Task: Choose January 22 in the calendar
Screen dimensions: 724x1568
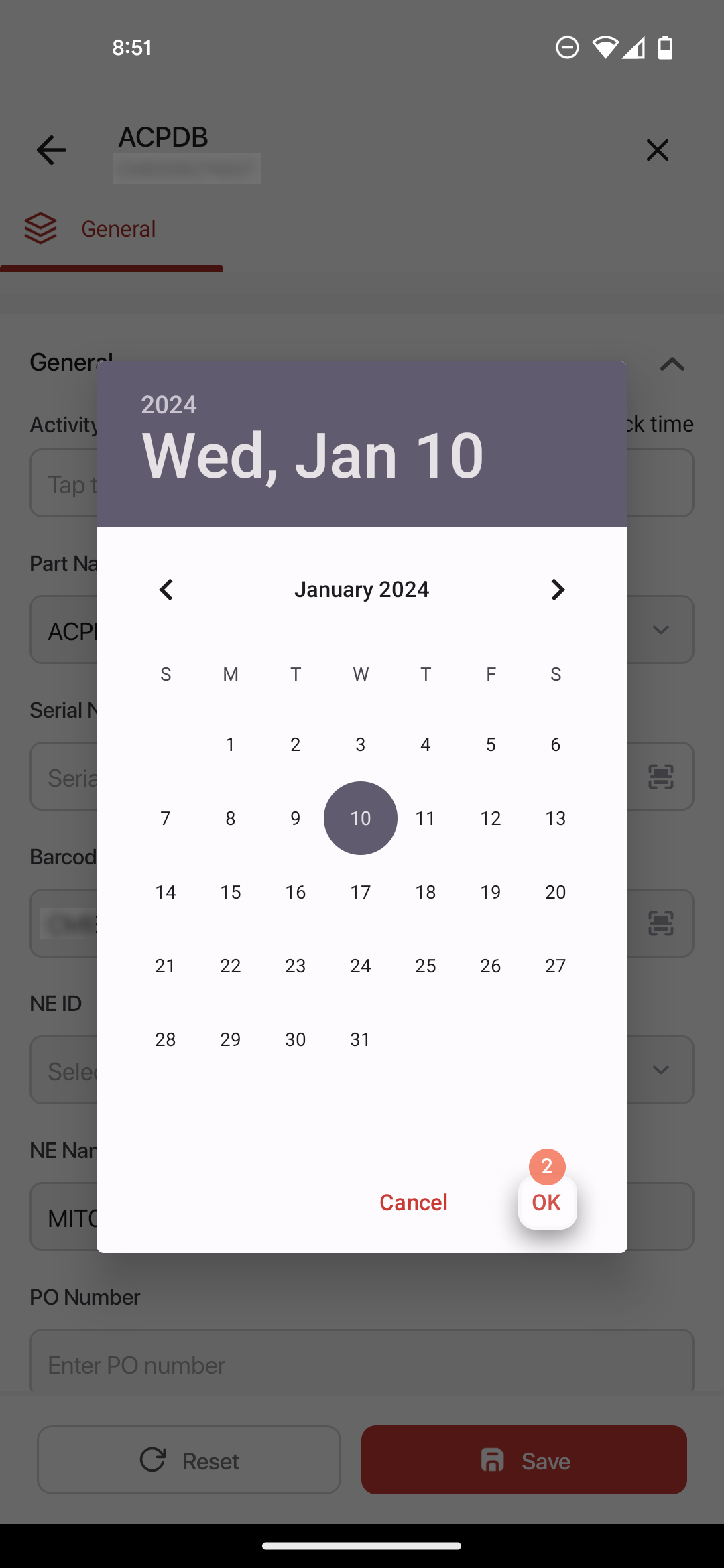Action: [231, 966]
